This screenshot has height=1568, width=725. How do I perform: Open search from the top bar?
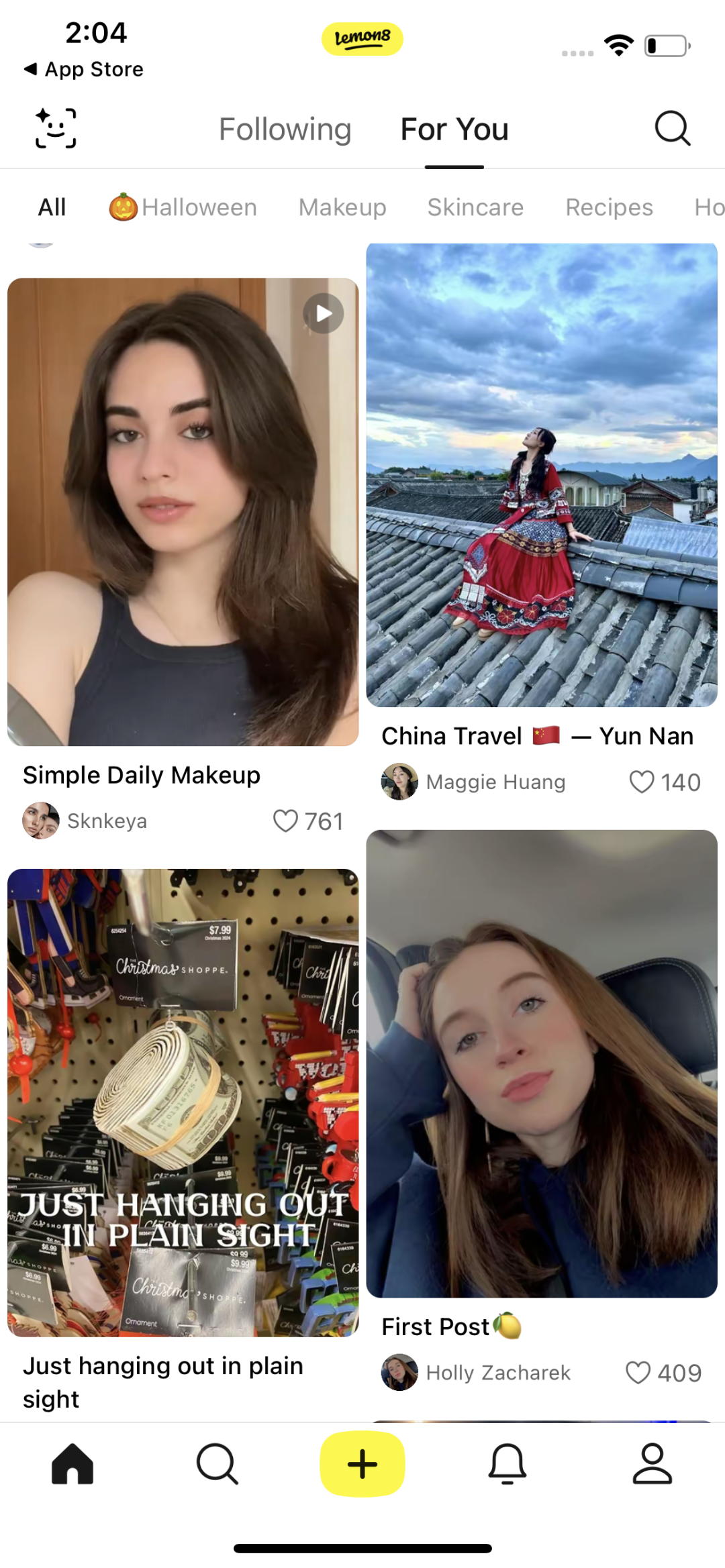(672, 128)
